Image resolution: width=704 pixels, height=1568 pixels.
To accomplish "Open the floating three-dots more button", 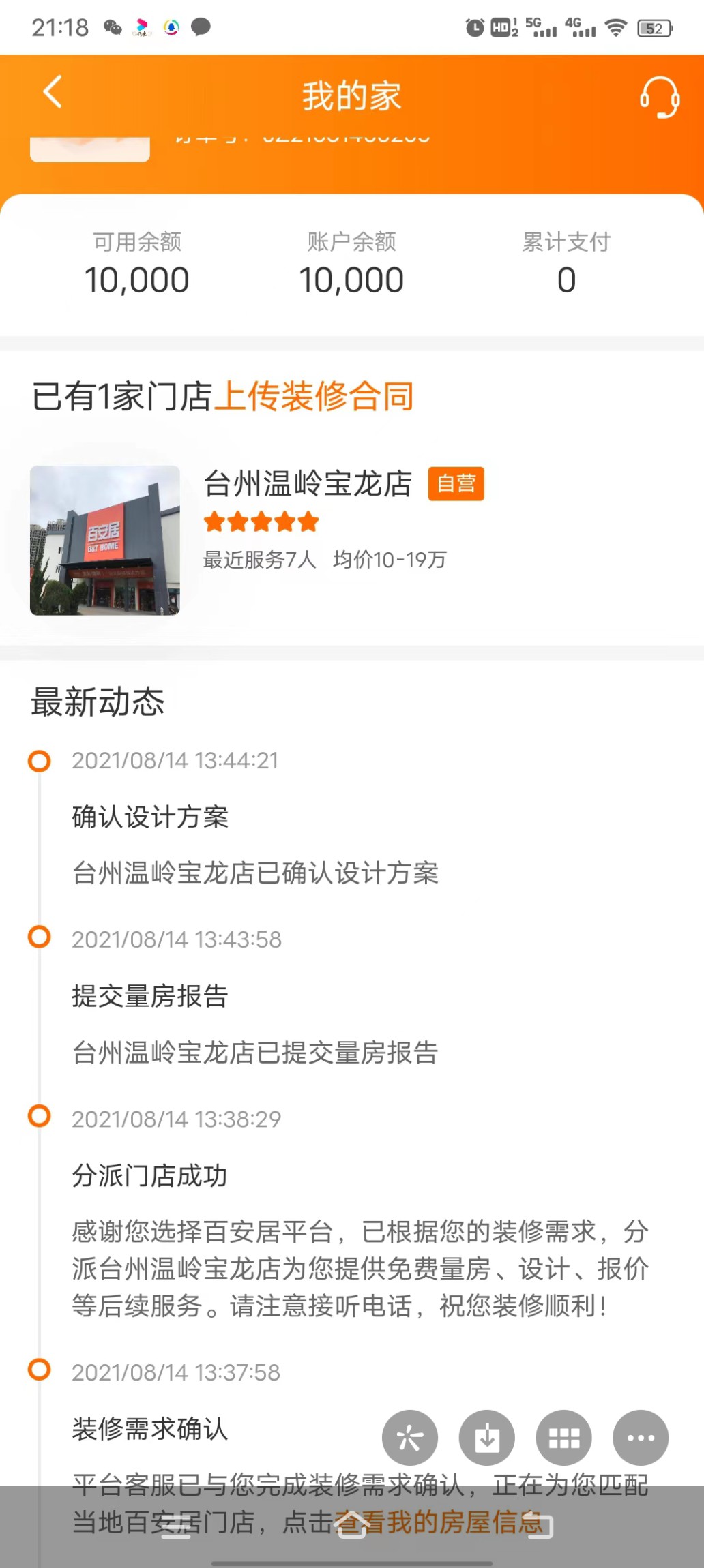I will [x=641, y=1437].
